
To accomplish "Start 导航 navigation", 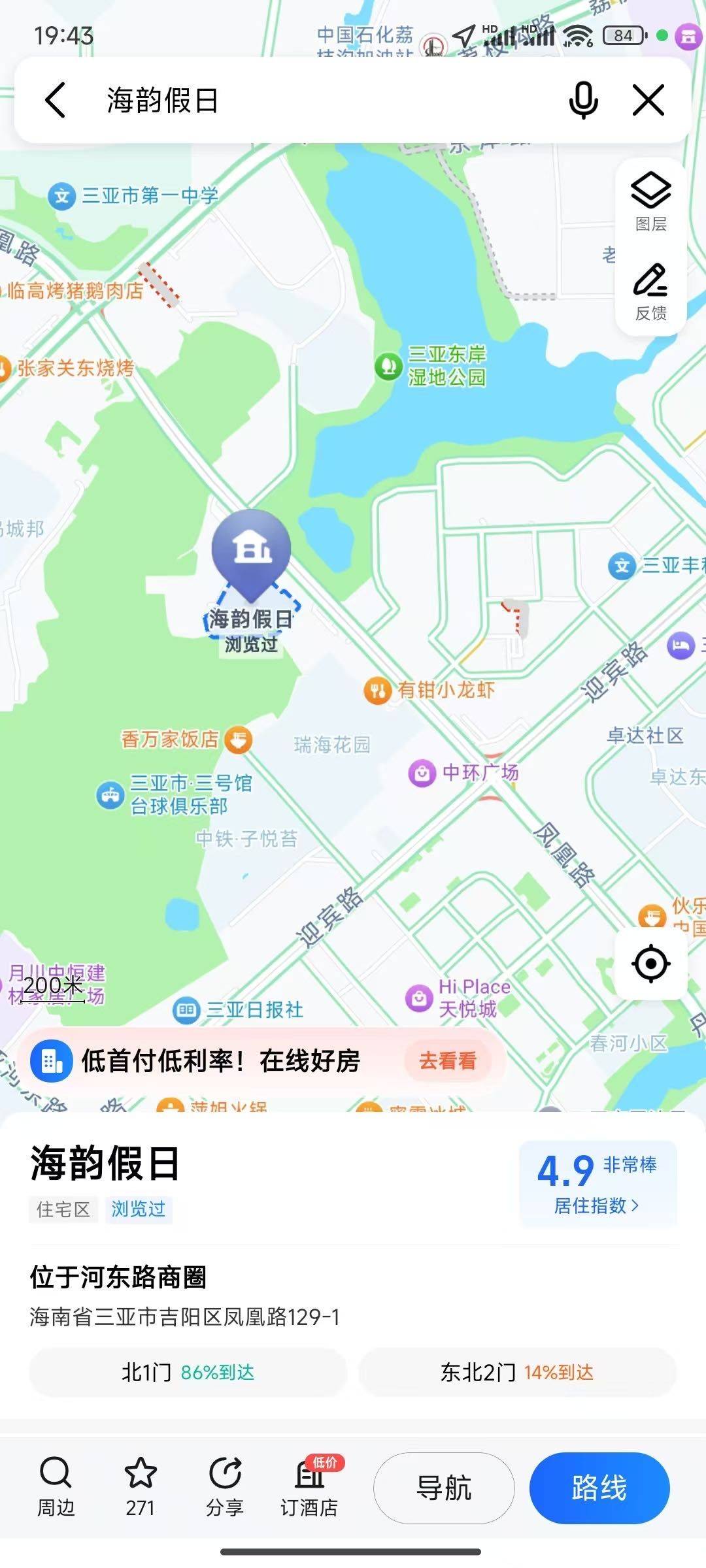I will click(444, 1488).
